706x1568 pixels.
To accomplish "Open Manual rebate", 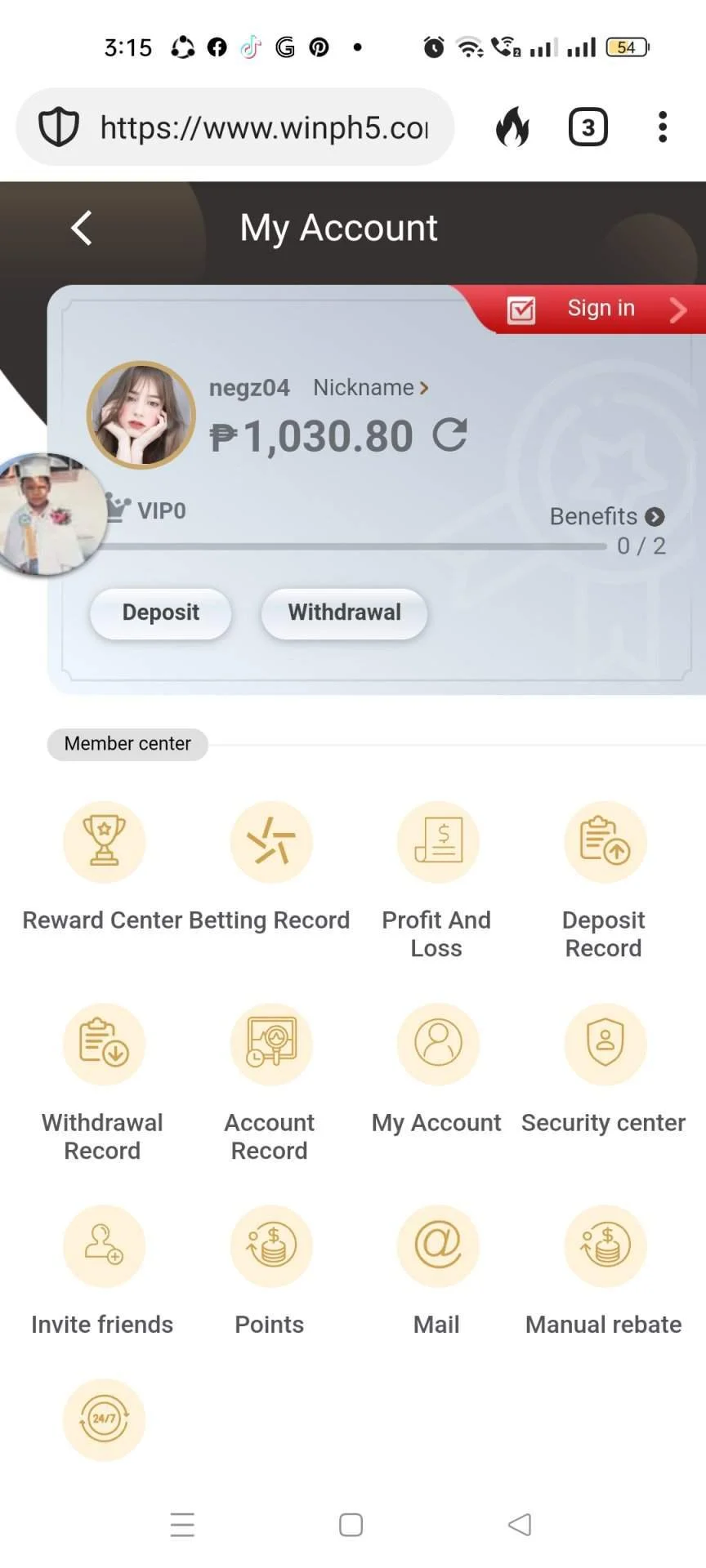I will point(604,1271).
